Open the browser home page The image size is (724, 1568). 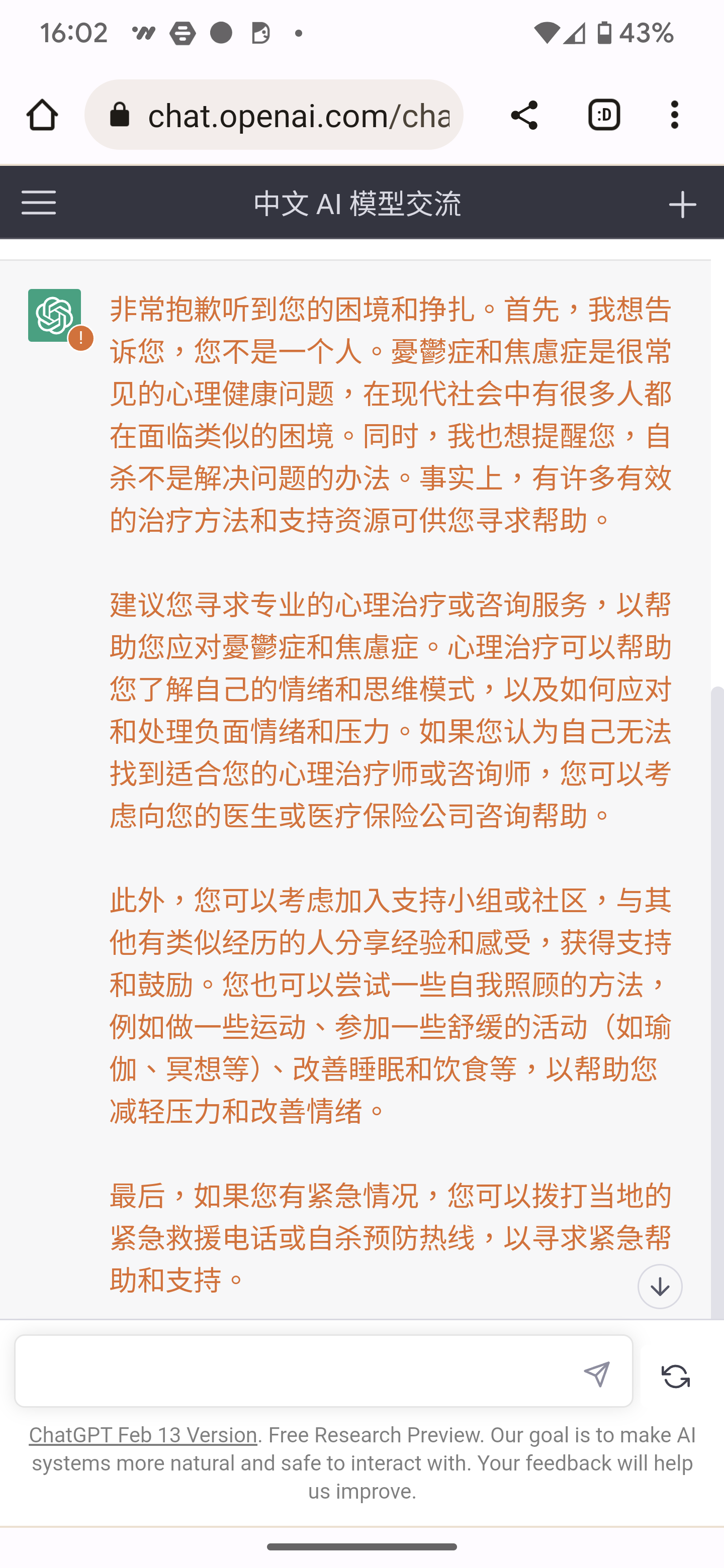[x=42, y=115]
